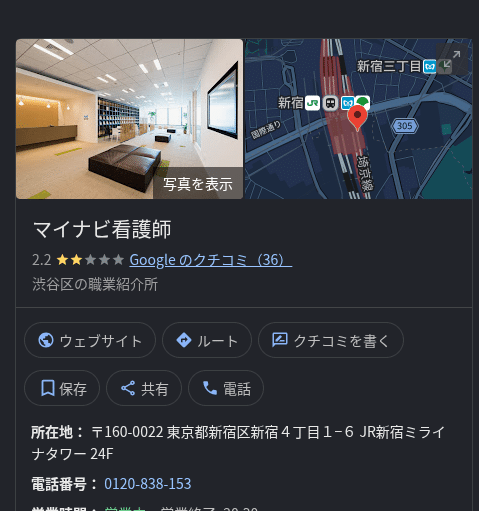Screen dimensions: 479x511
Task: Open Google のクチコミ (36) reviews link
Action: [211, 260]
